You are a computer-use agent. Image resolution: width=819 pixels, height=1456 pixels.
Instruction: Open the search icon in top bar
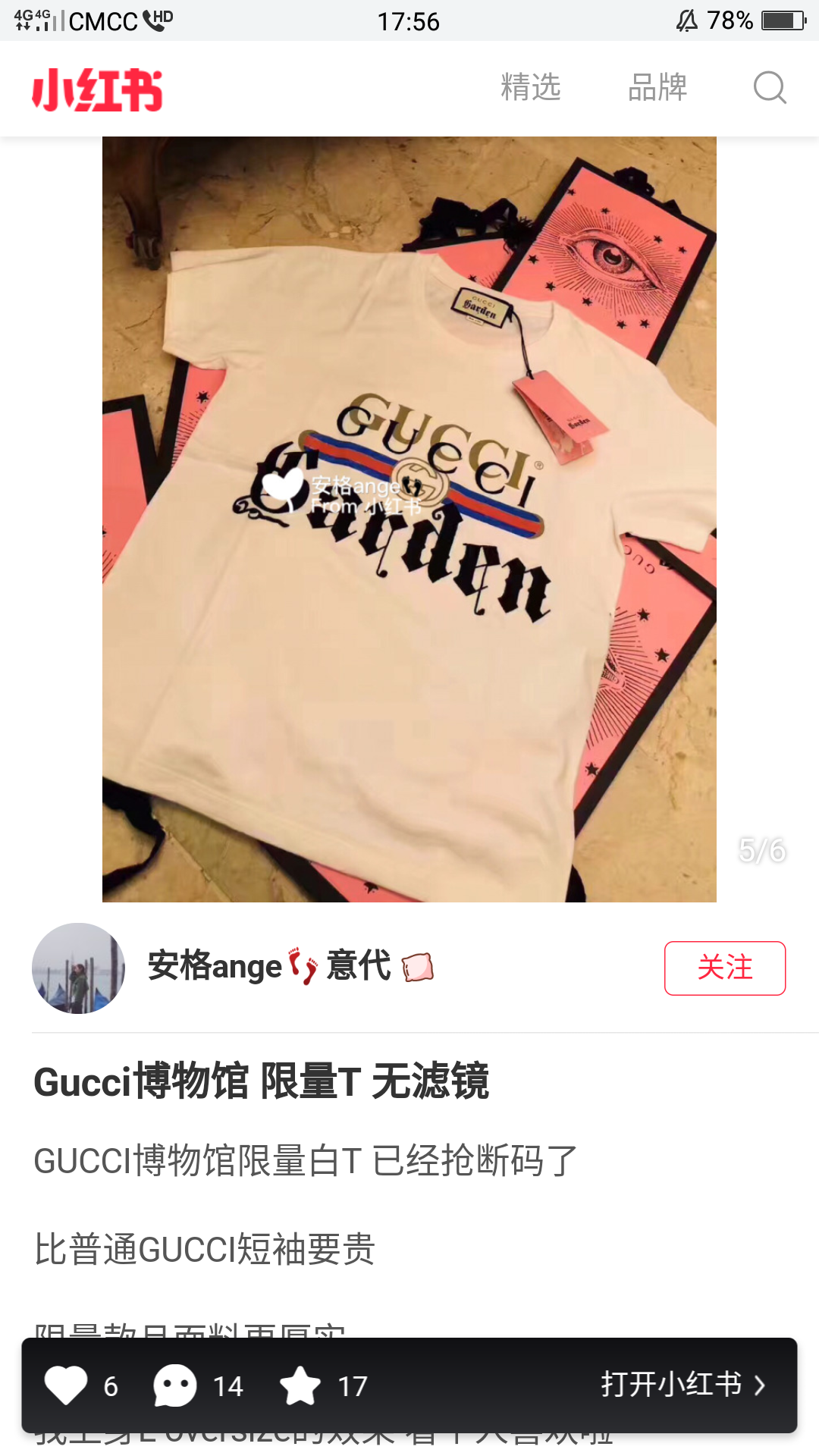769,88
